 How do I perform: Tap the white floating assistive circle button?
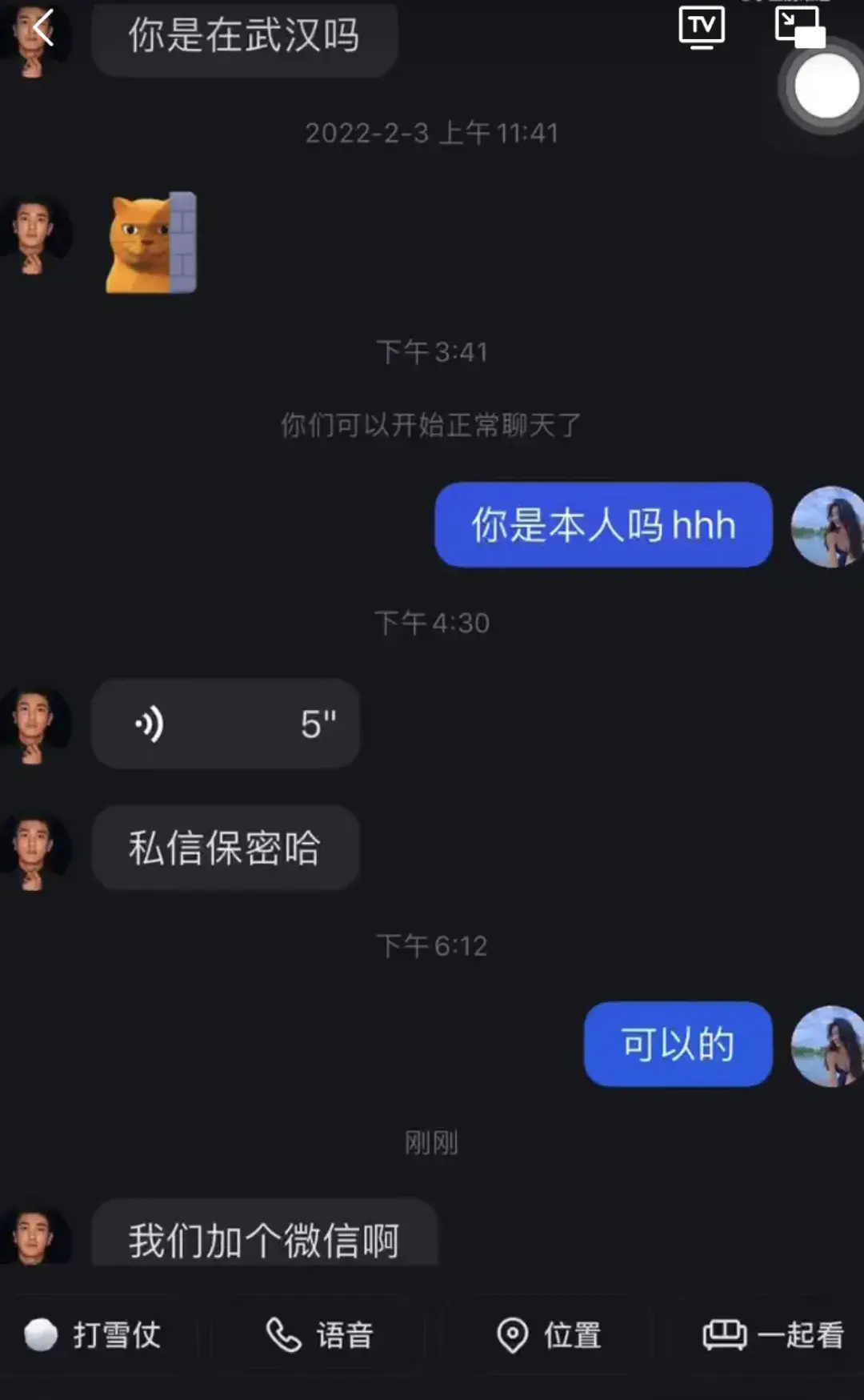pyautogui.click(x=826, y=86)
